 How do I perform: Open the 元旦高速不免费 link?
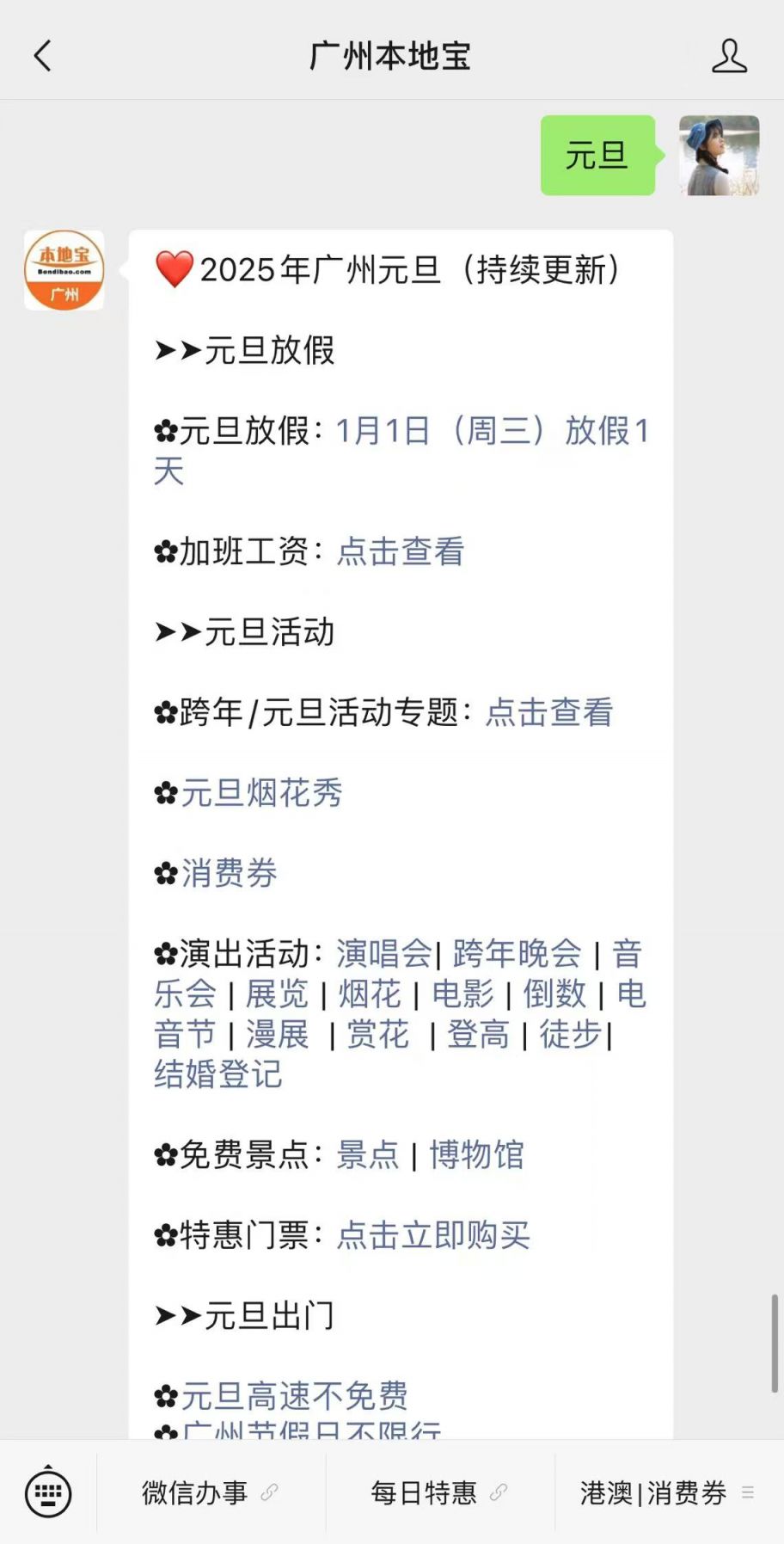coord(294,1395)
